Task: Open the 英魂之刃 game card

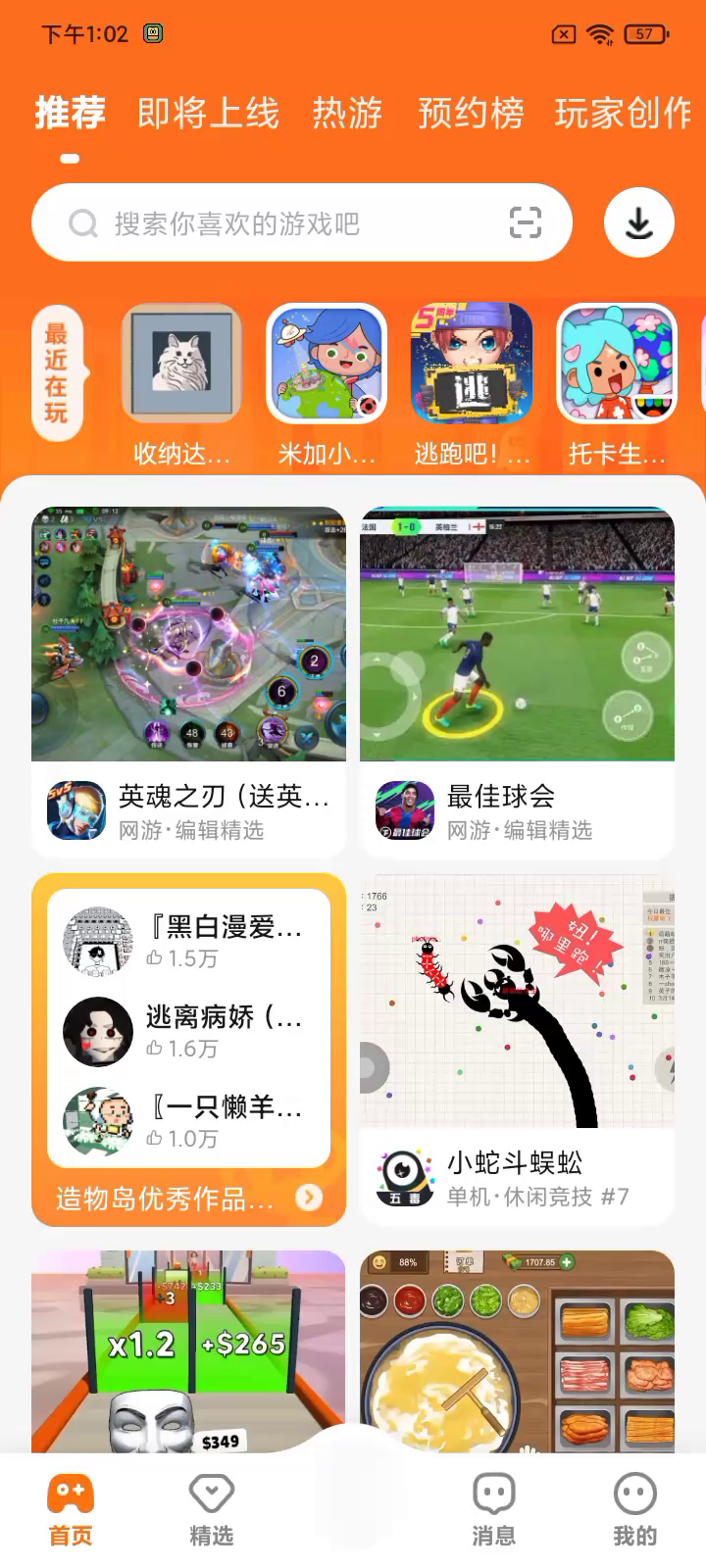Action: (x=188, y=683)
